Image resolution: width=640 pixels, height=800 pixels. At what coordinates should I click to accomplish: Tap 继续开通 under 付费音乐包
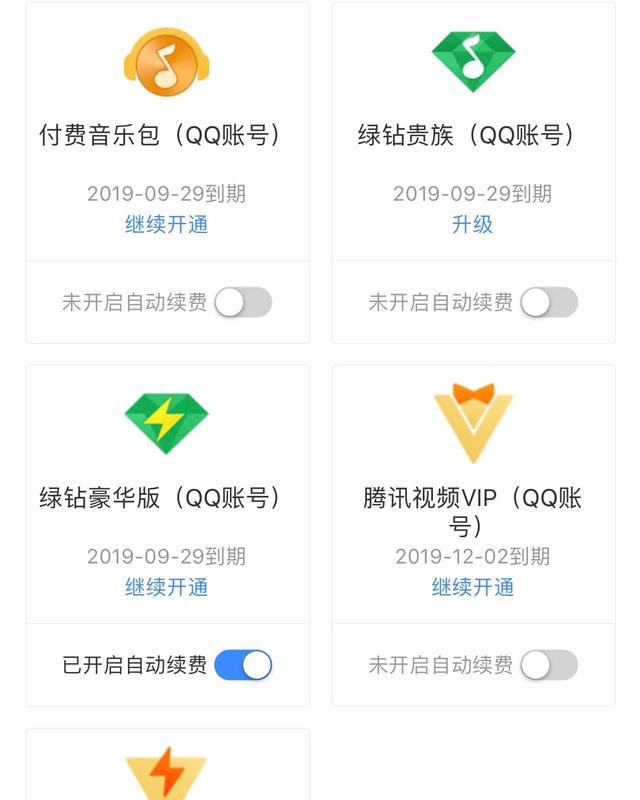tap(166, 224)
